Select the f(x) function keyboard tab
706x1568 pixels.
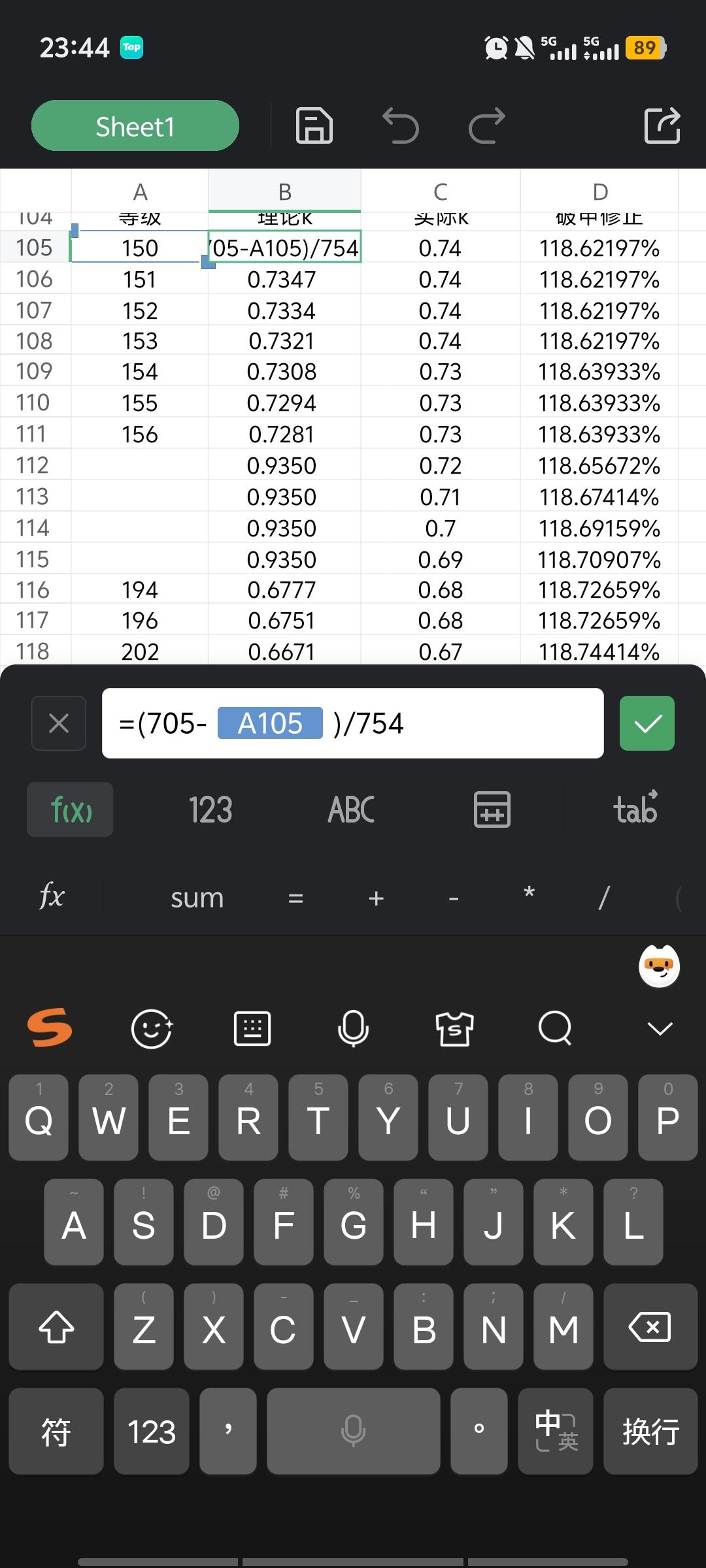point(71,810)
